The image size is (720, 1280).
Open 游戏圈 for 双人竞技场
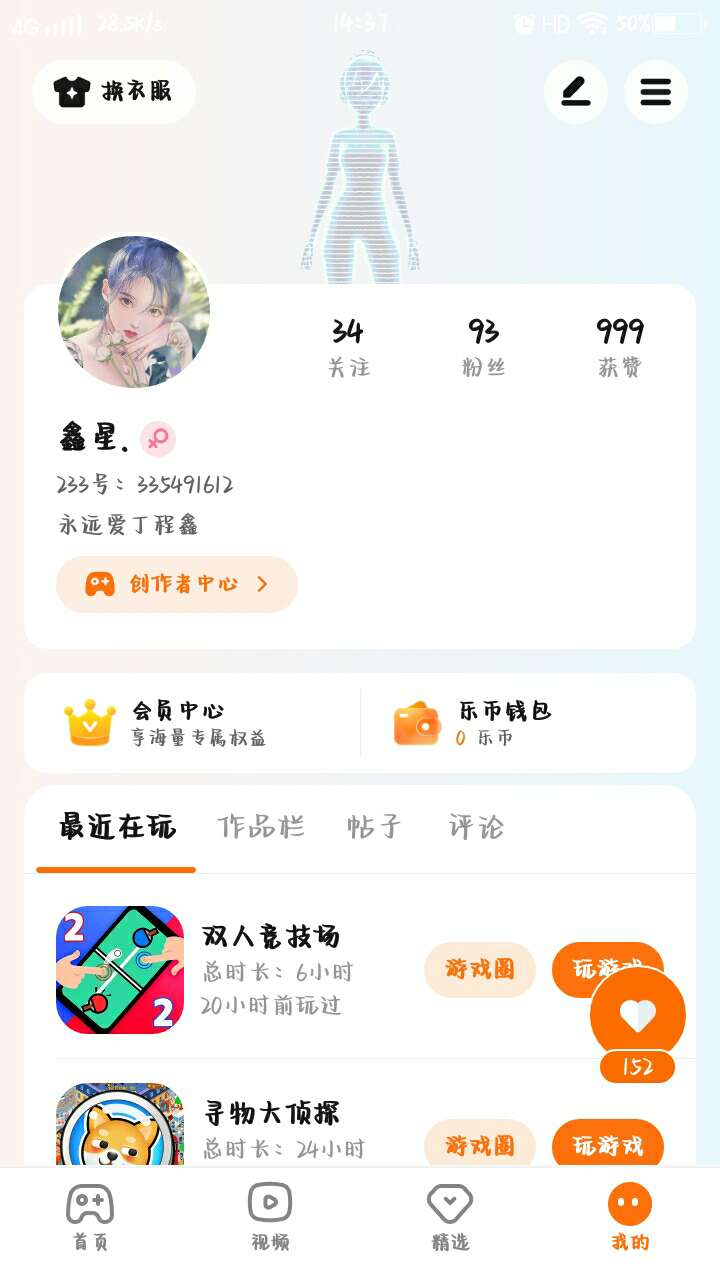[480, 969]
